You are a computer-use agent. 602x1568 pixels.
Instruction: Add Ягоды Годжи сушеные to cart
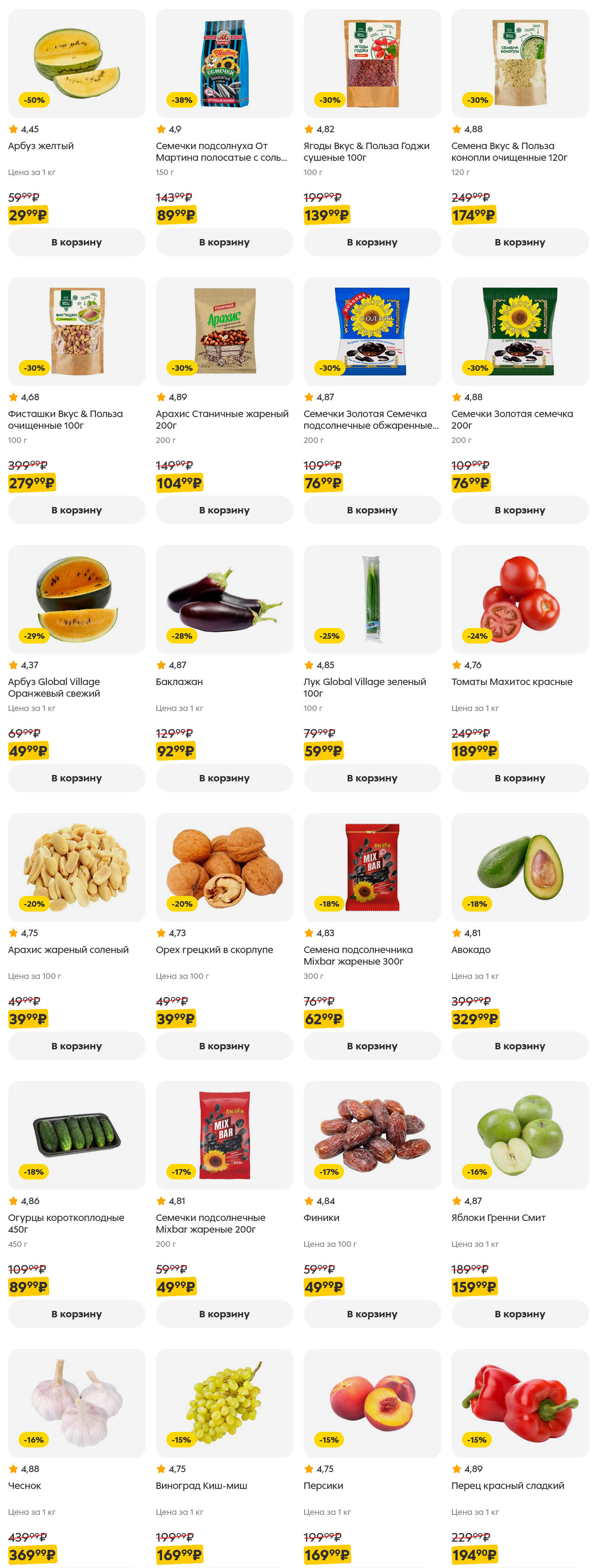point(372,242)
